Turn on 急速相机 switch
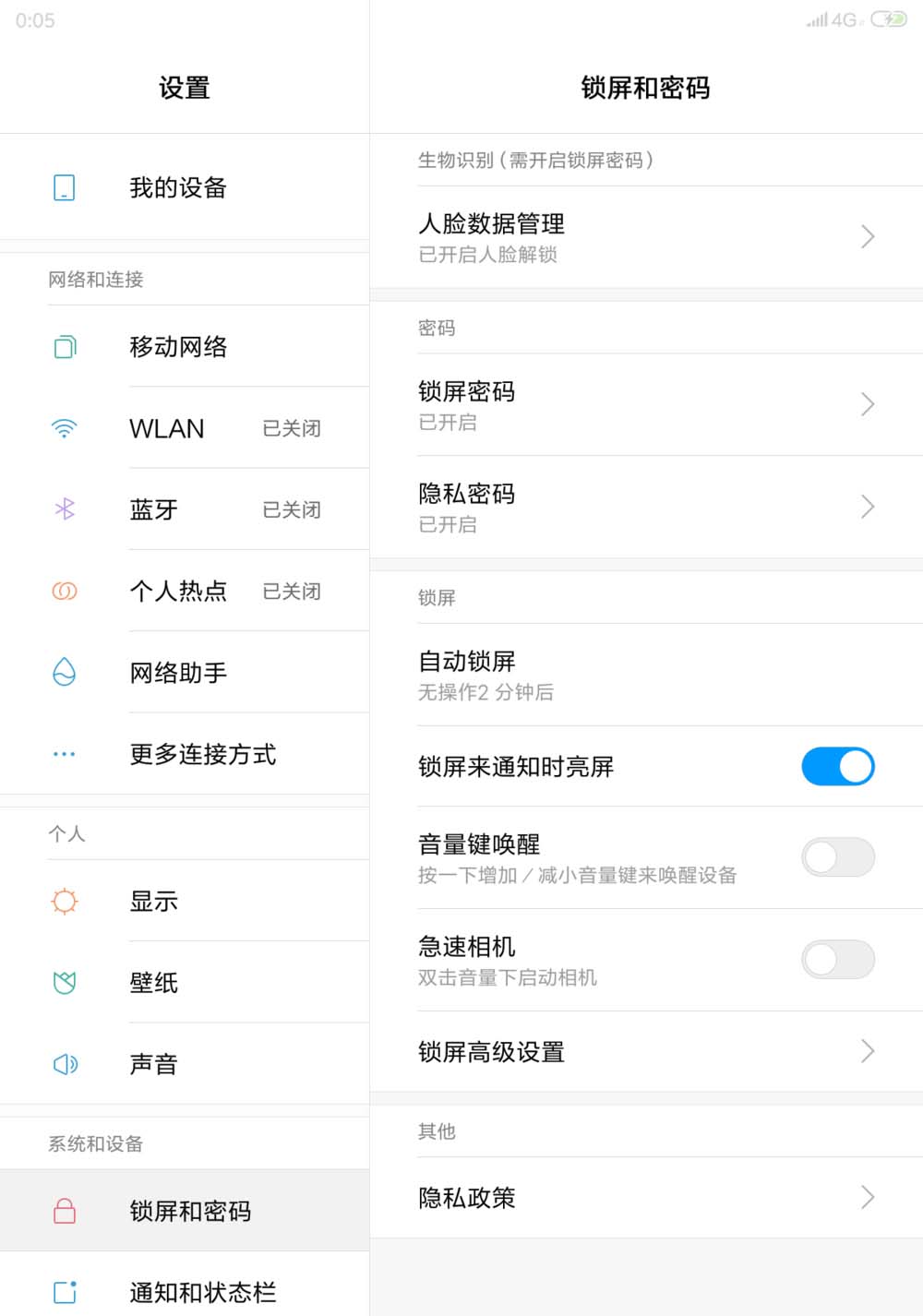 click(x=837, y=960)
